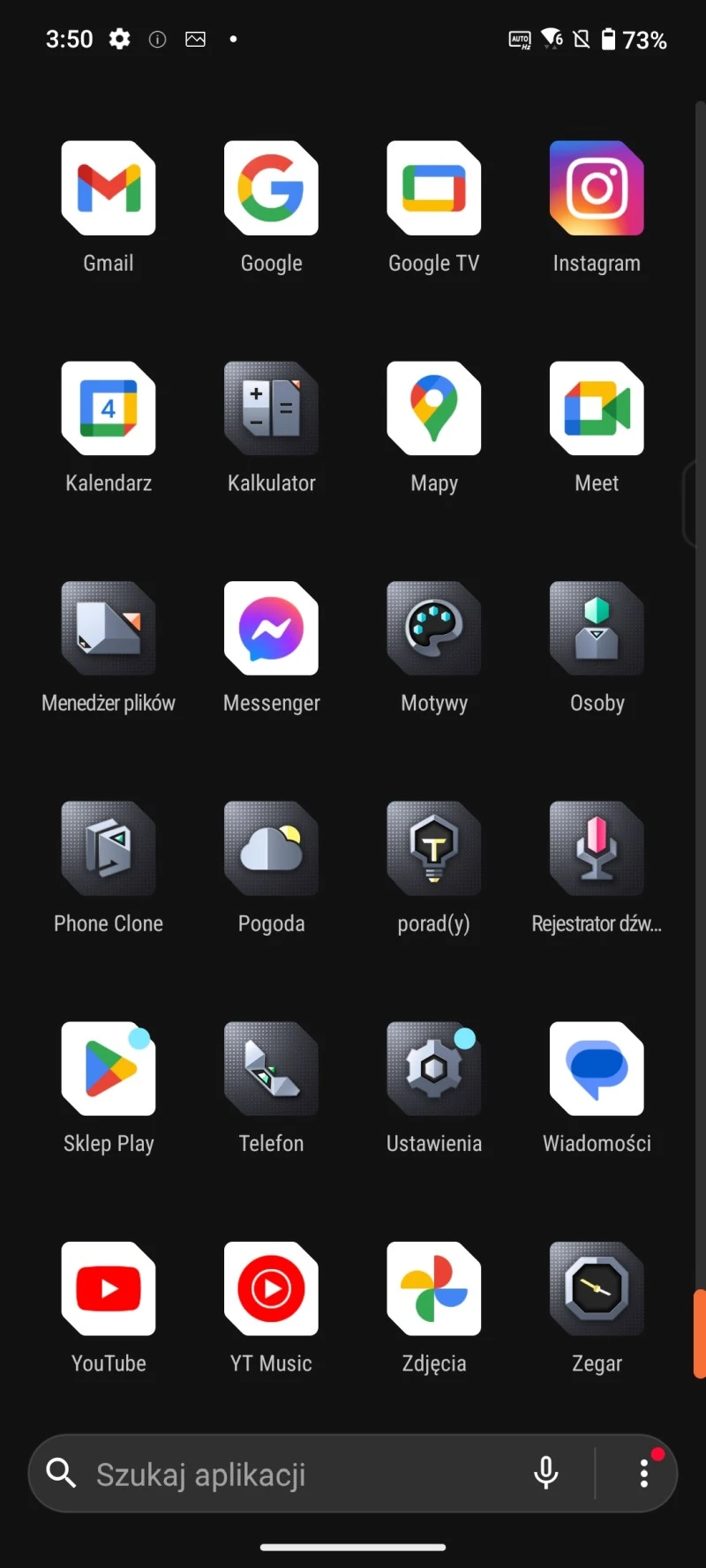Open Ustawienia settings
Screen dimensions: 706x1568
(x=433, y=1069)
